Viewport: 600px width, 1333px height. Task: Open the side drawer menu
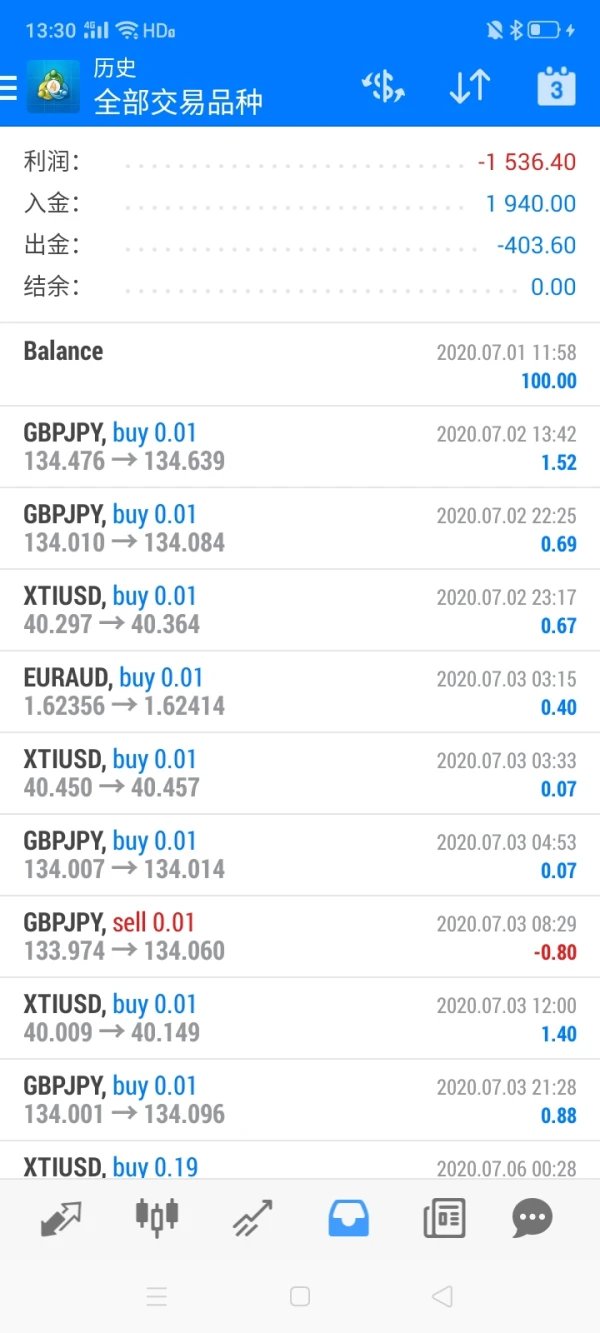tap(10, 88)
